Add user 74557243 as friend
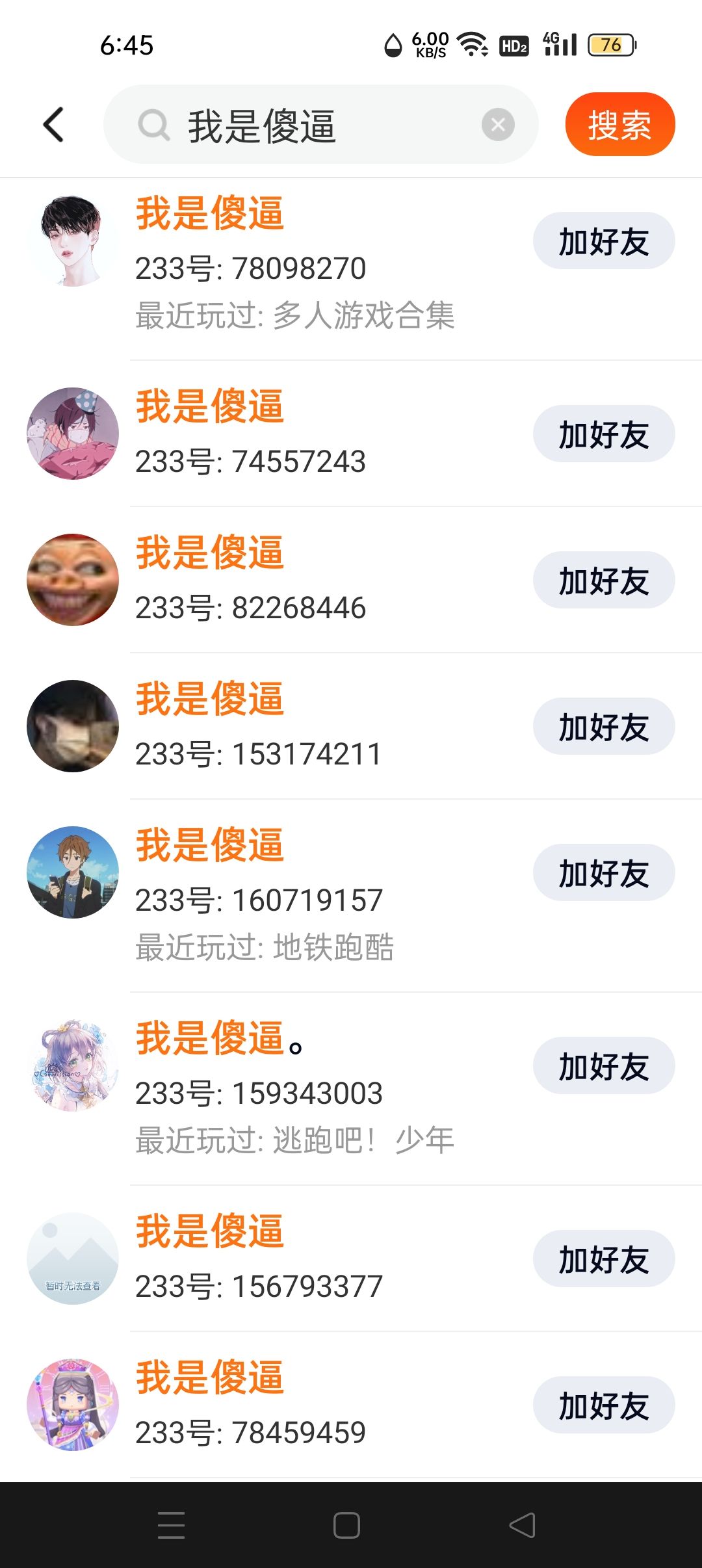This screenshot has width=702, height=1568. point(603,434)
